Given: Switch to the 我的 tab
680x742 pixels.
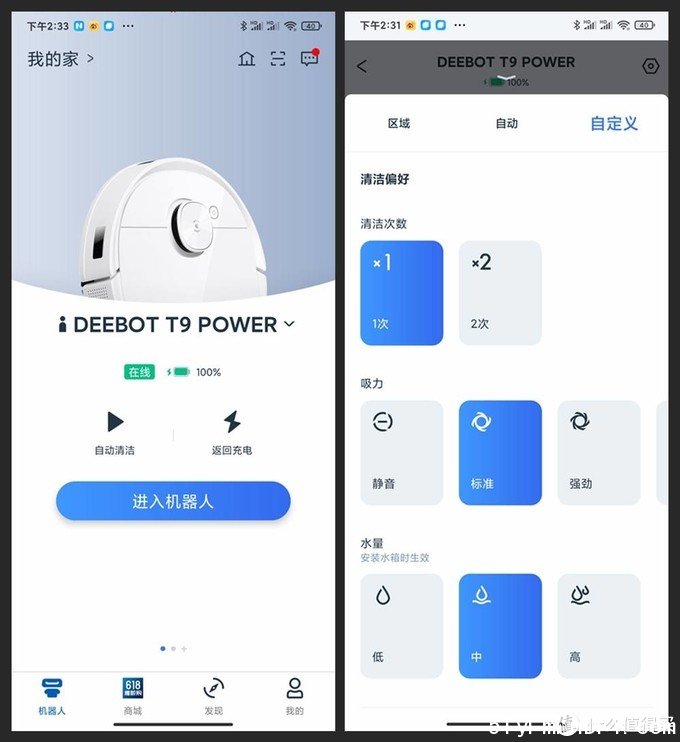Looking at the screenshot, I should (x=294, y=696).
